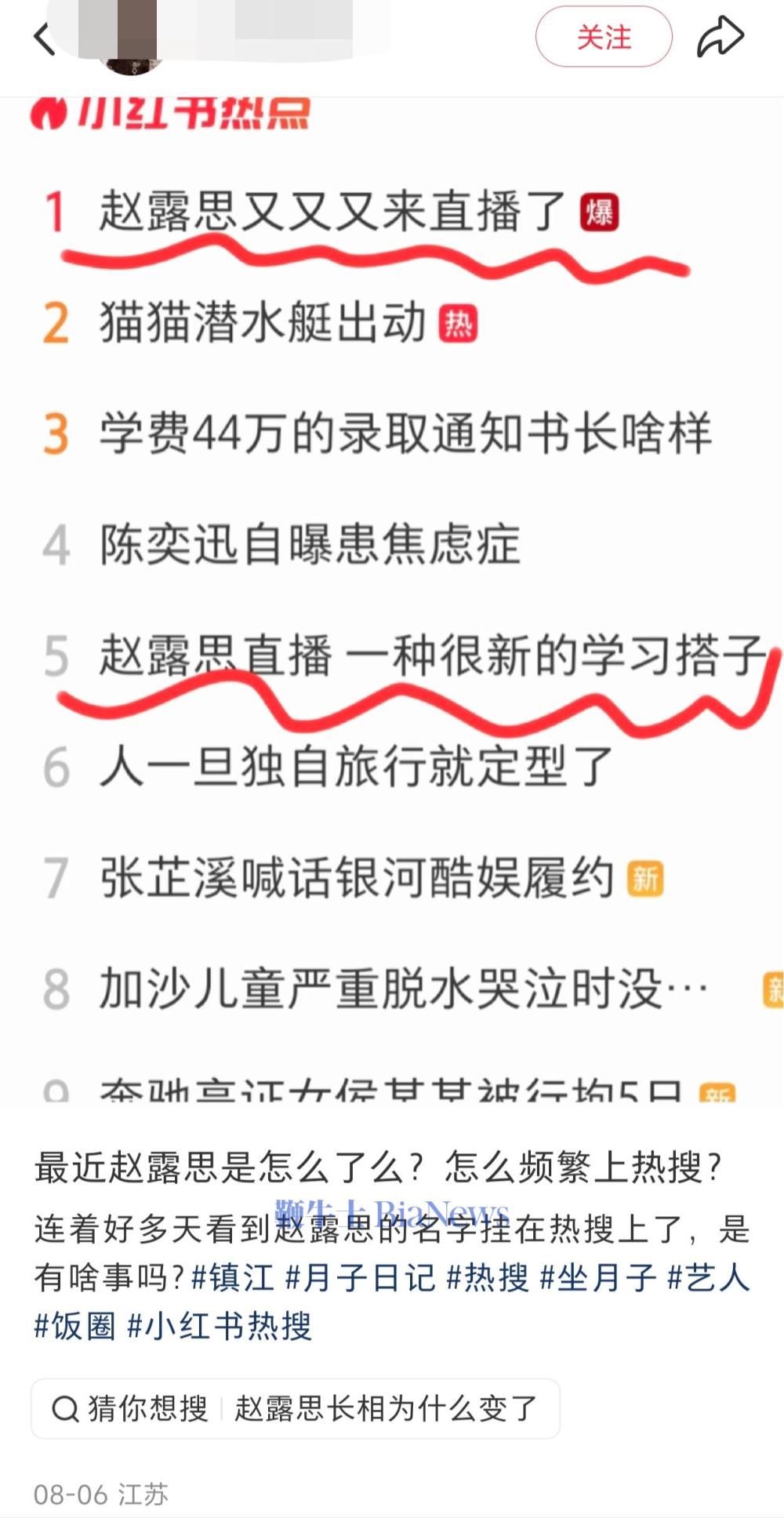This screenshot has width=784, height=1518.
Task: Open the #饭圈 hashtag
Action: 74,1326
